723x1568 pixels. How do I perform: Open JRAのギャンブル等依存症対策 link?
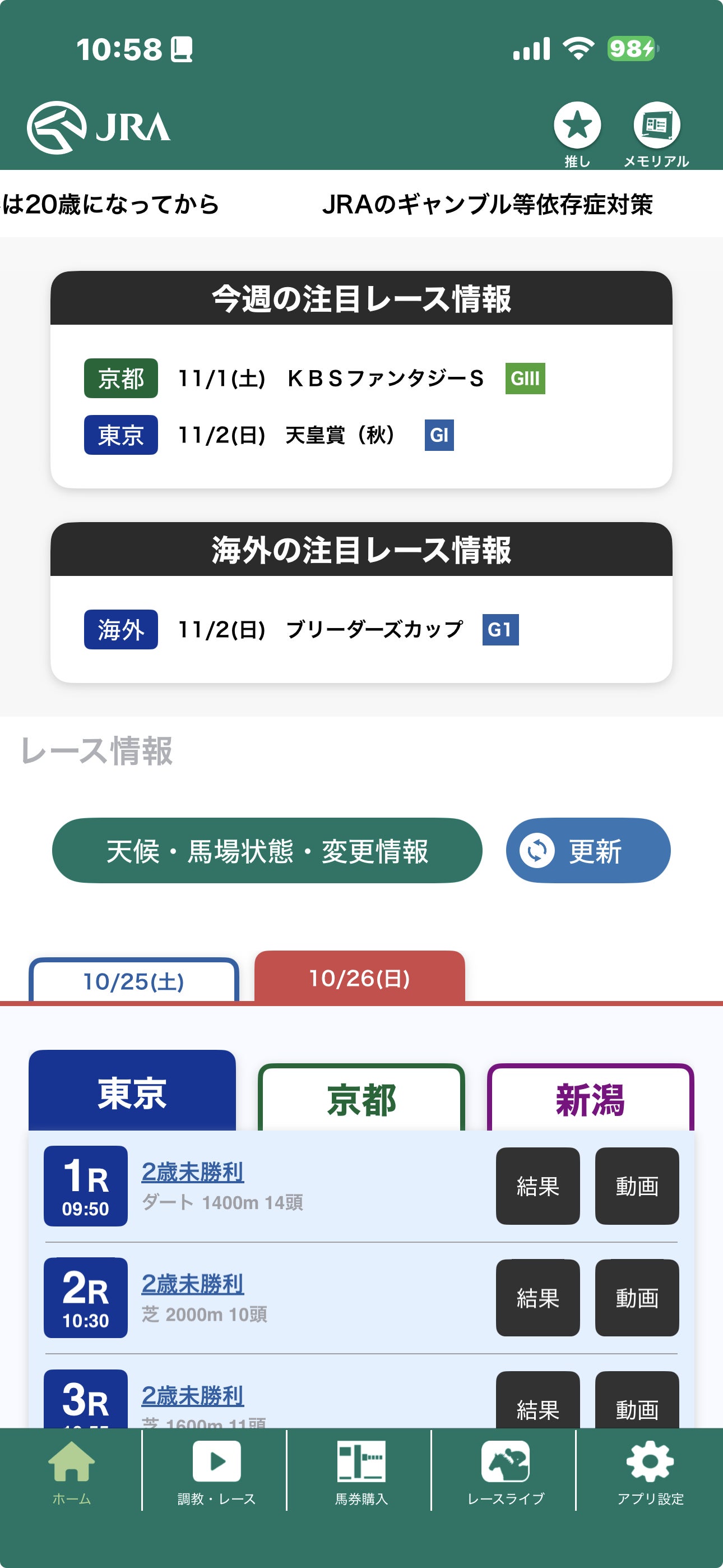tap(489, 205)
